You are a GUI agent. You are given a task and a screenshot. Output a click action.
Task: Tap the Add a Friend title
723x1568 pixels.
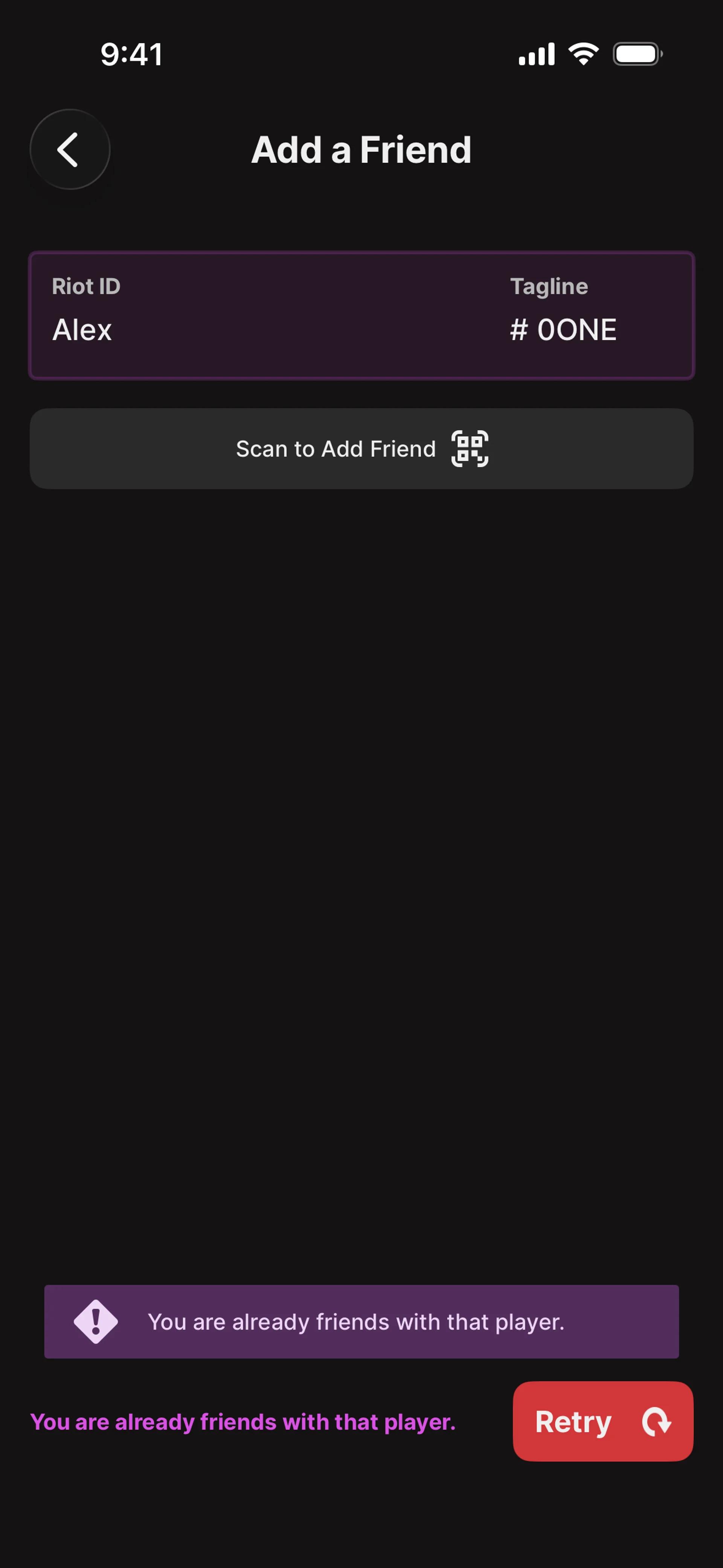coord(361,149)
